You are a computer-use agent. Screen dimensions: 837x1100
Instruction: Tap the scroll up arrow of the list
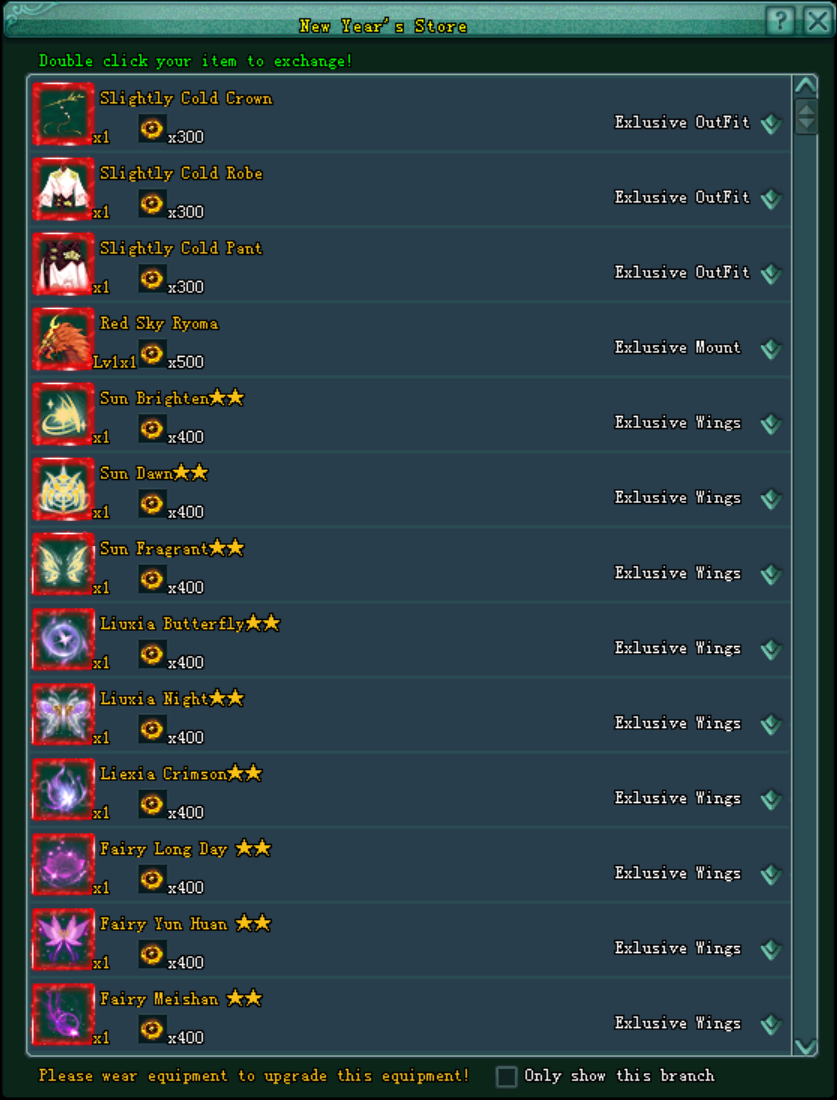tap(805, 86)
